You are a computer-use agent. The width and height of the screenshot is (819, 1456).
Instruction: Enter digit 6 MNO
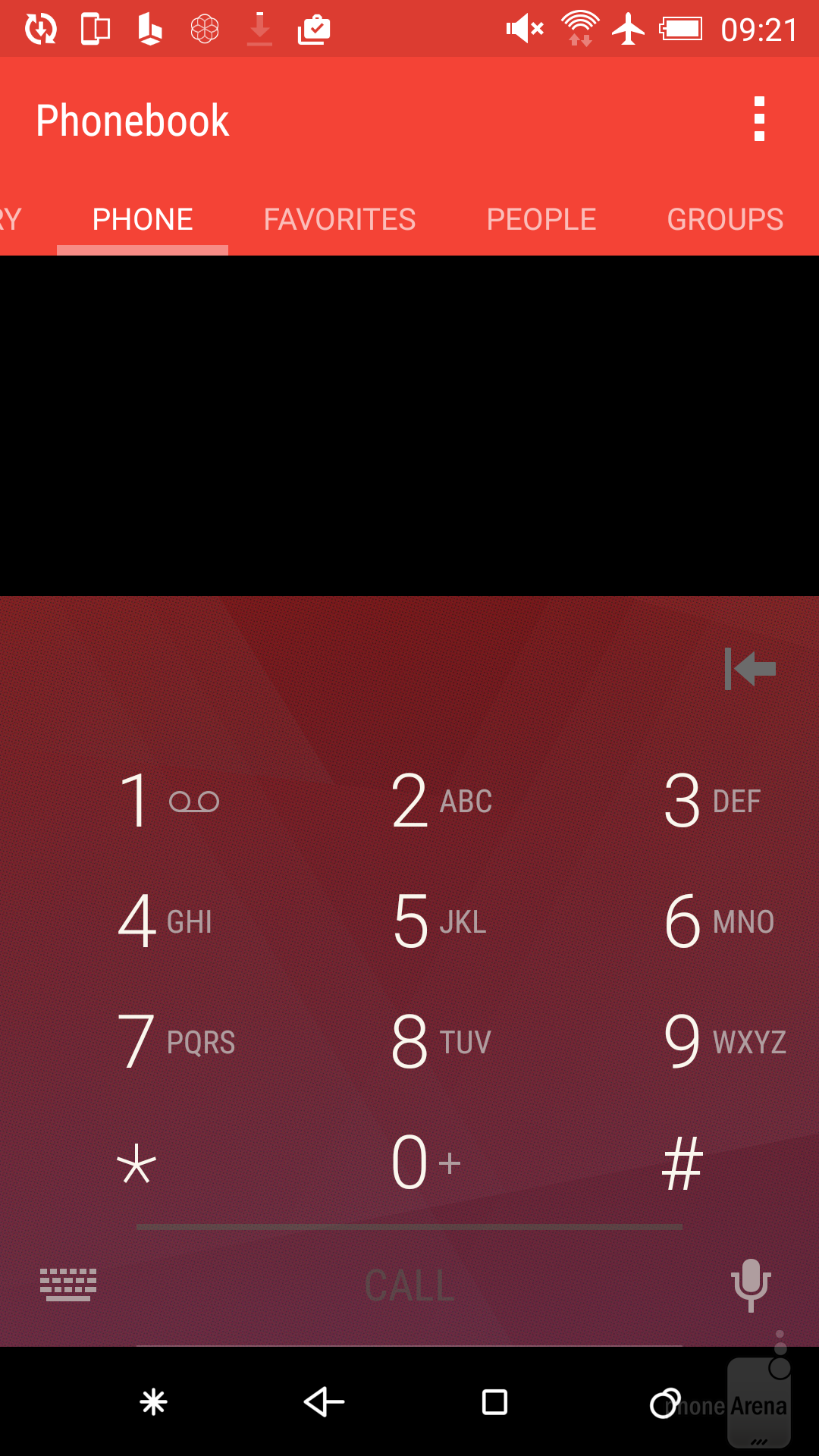717,921
